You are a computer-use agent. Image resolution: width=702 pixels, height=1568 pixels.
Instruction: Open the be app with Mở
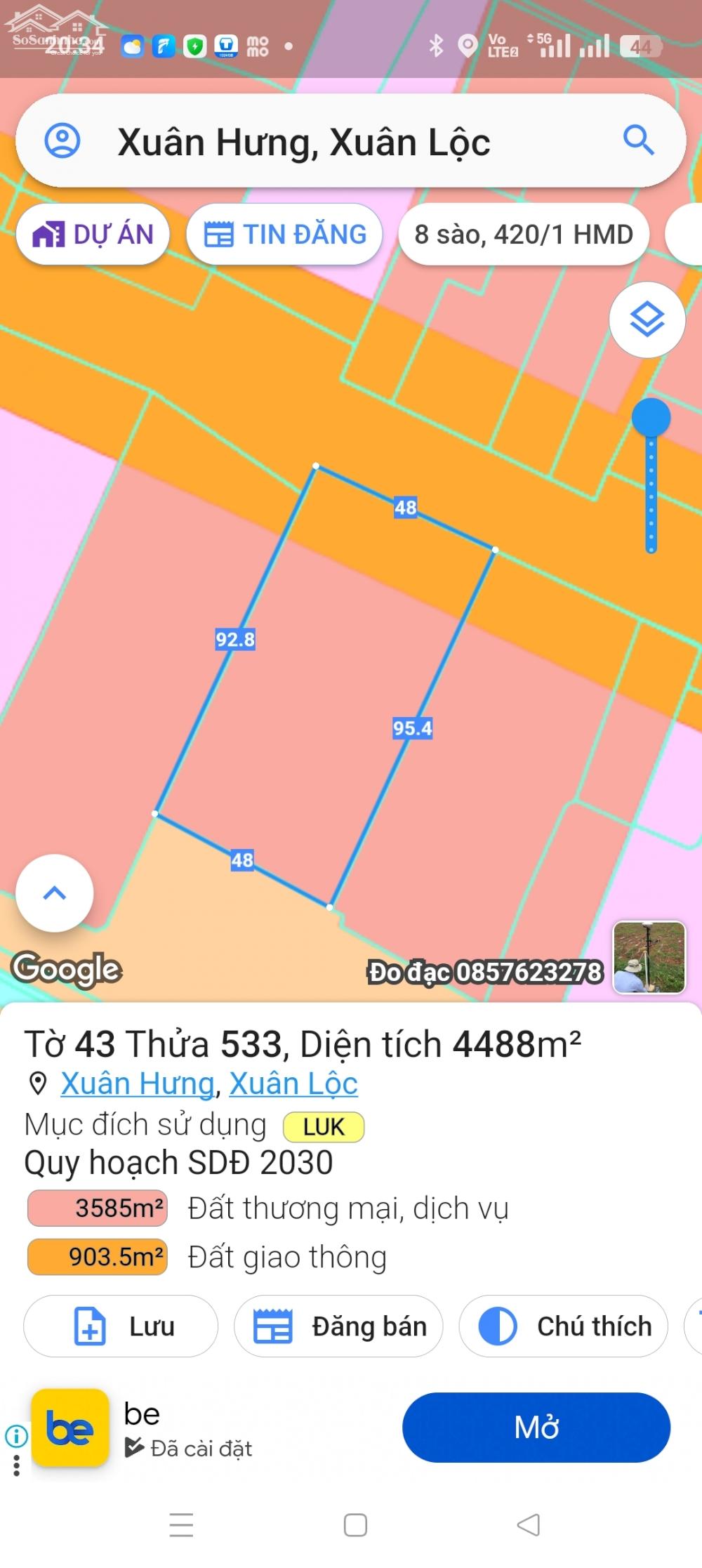(536, 1428)
